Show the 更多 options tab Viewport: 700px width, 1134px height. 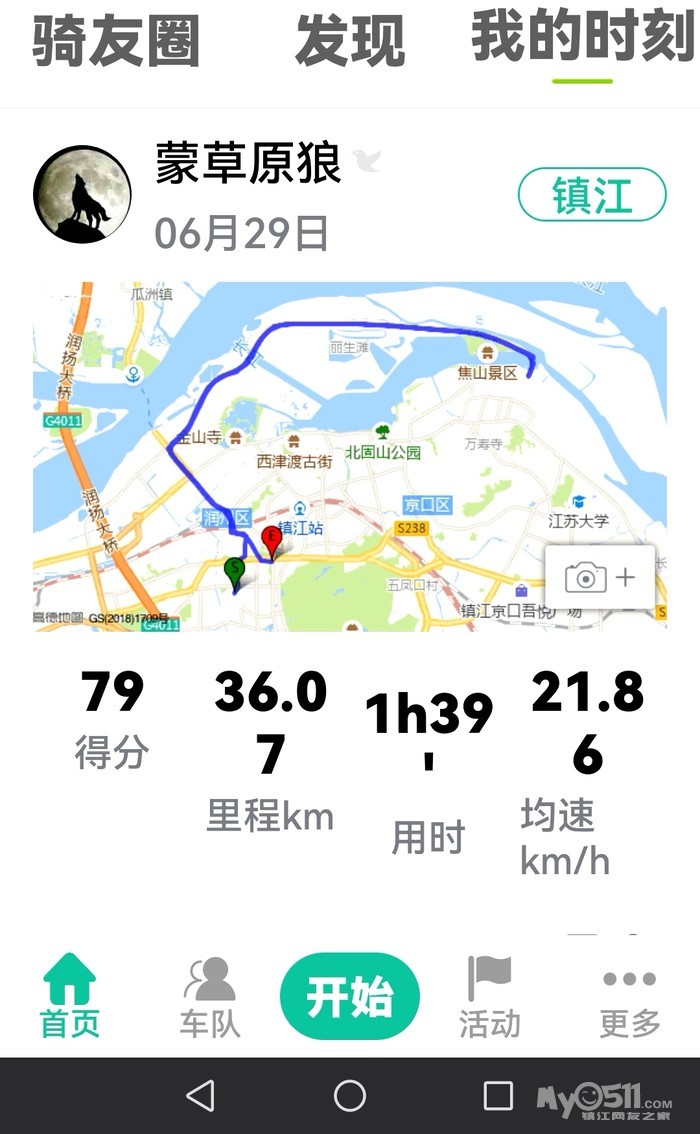(x=630, y=995)
